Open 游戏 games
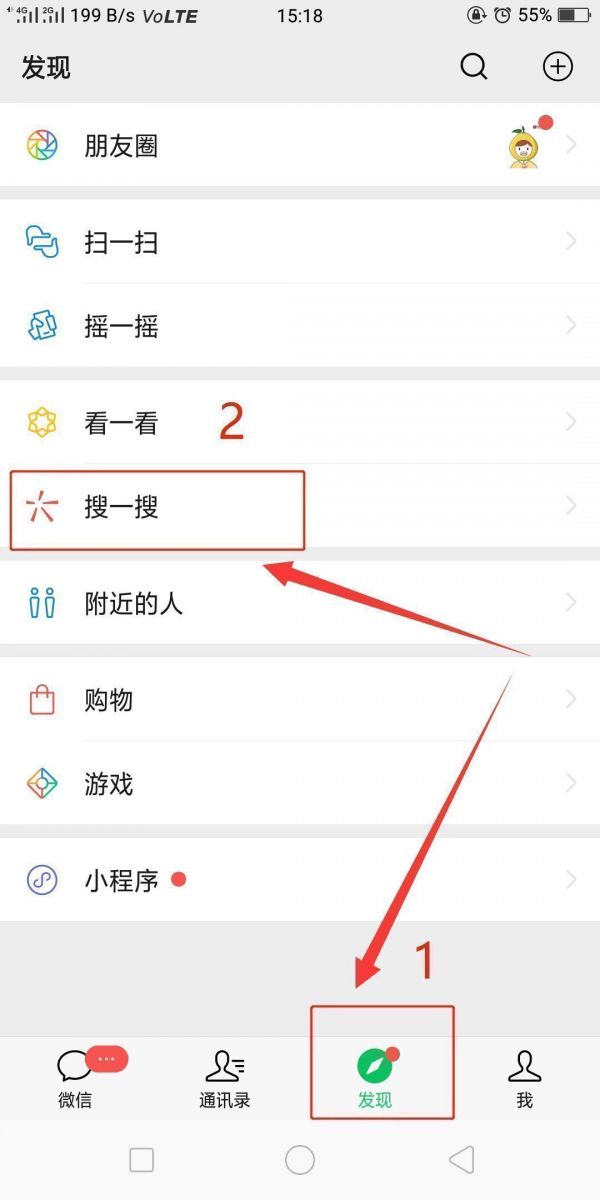The height and width of the screenshot is (1200, 600). pyautogui.click(x=300, y=783)
